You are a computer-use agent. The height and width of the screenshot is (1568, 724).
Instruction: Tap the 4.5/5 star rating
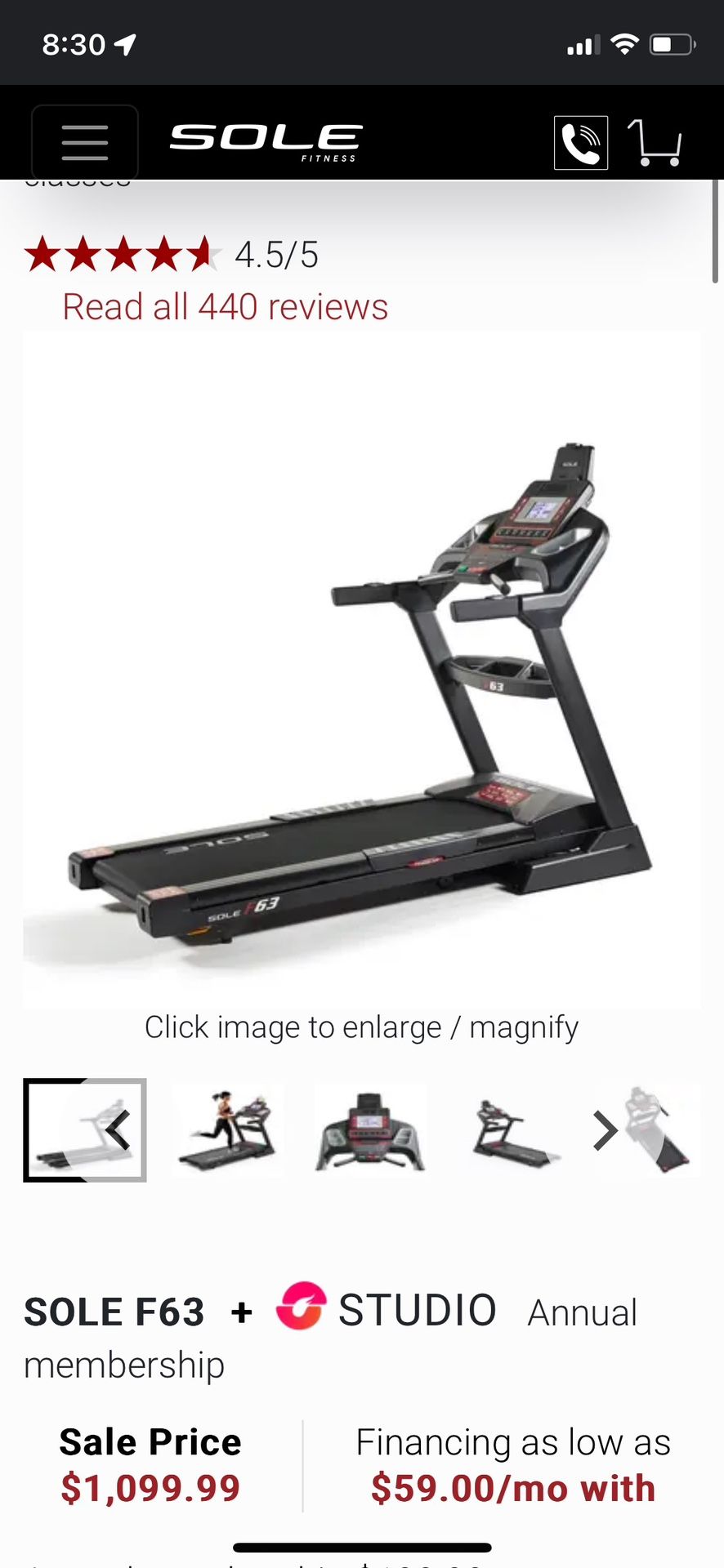coord(275,254)
